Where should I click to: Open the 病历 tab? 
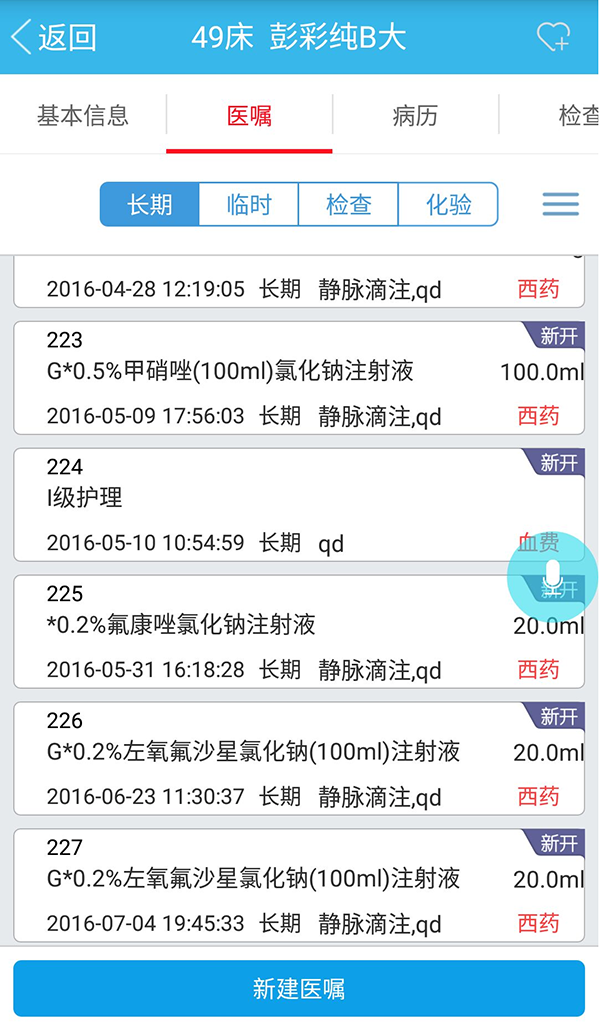point(415,115)
